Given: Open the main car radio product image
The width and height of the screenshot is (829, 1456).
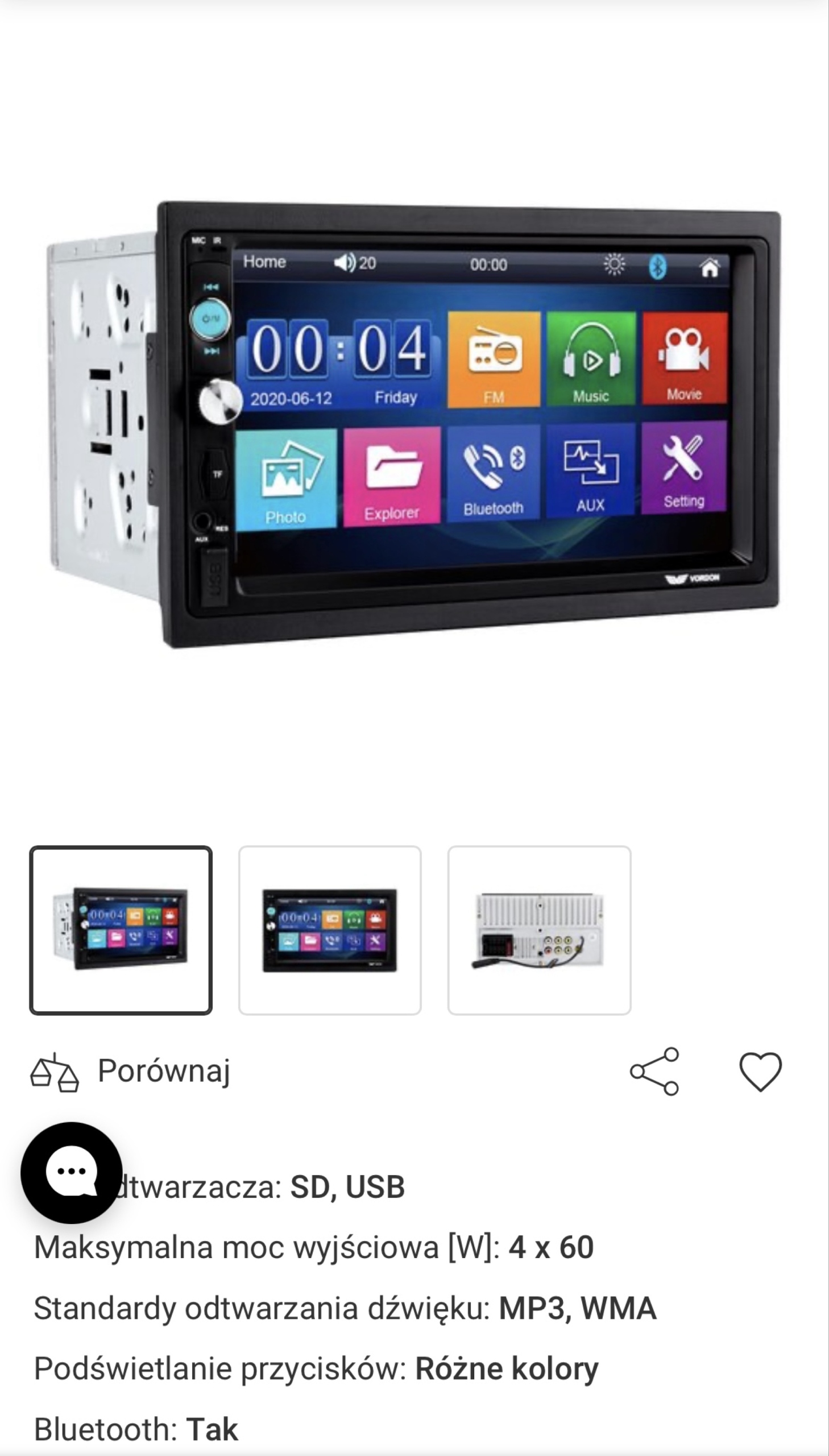Looking at the screenshot, I should point(414,424).
